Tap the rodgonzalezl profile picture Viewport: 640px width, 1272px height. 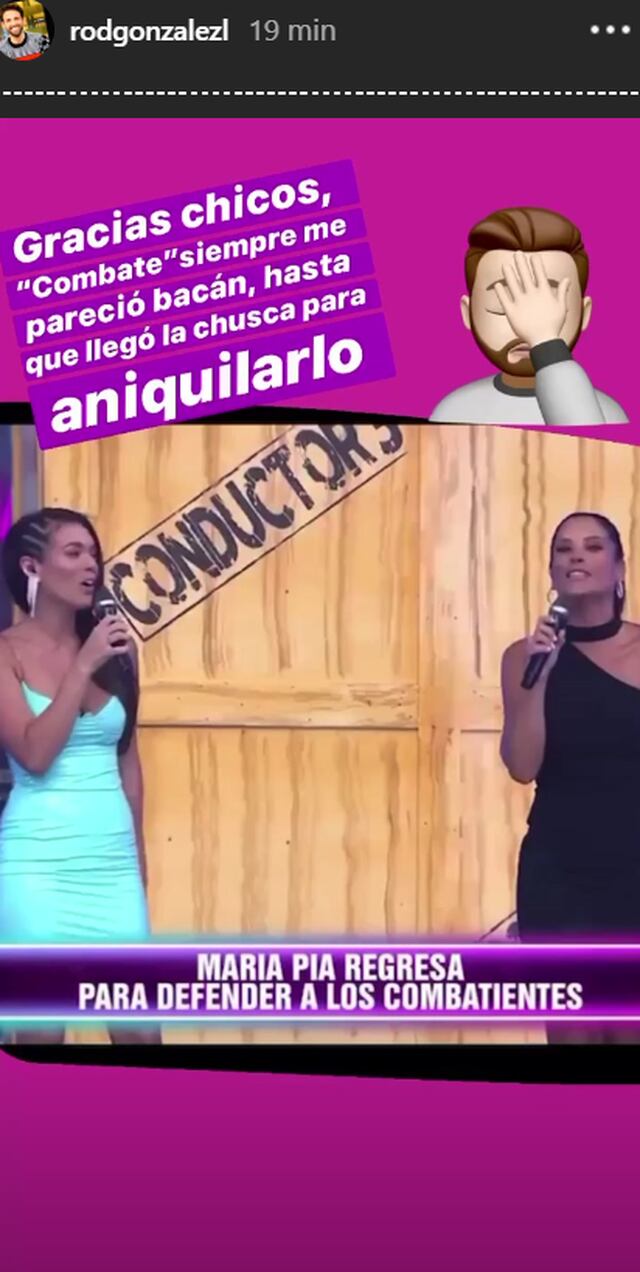(25, 29)
